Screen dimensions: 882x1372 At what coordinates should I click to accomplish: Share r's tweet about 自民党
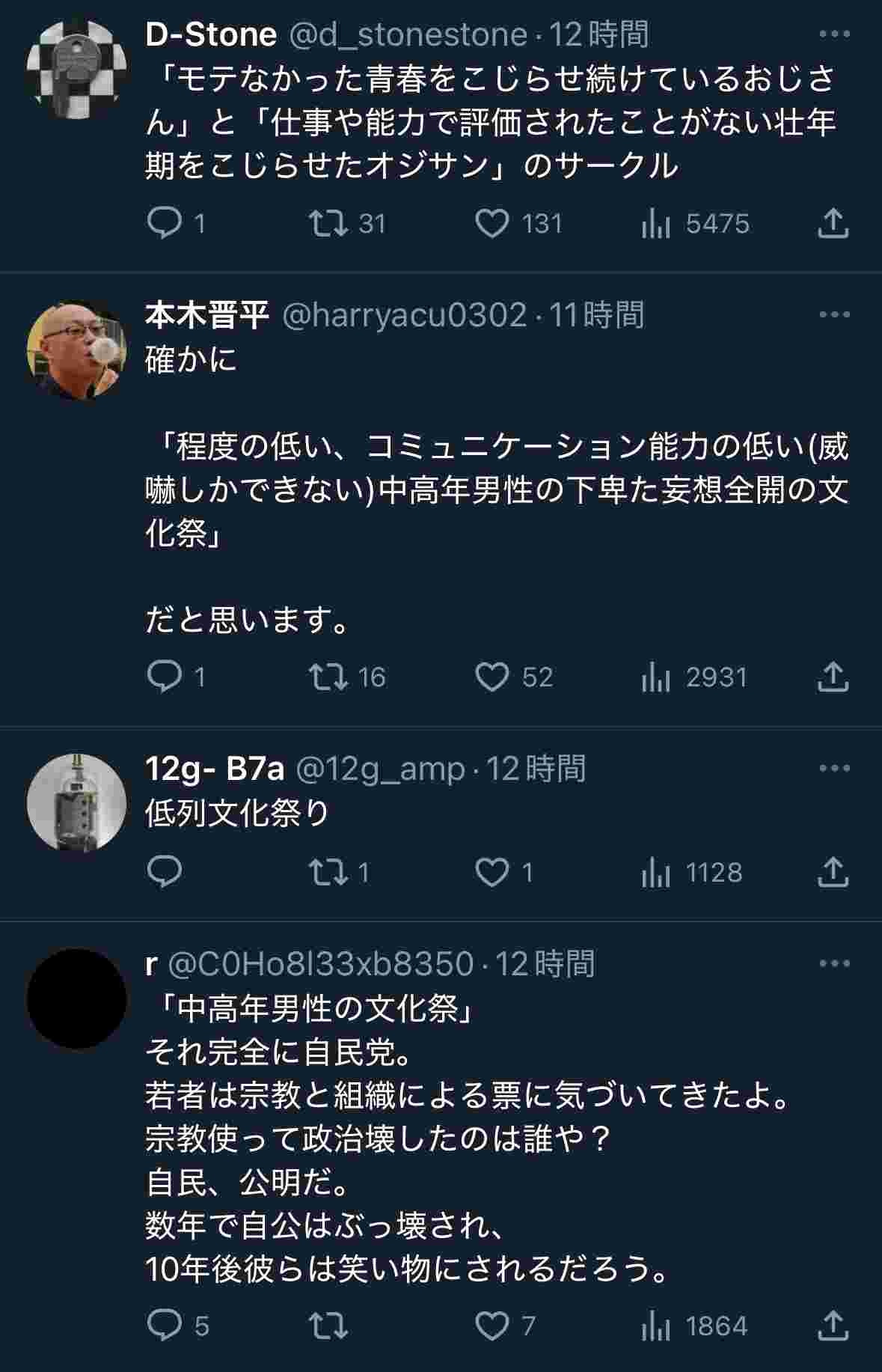point(832,1326)
